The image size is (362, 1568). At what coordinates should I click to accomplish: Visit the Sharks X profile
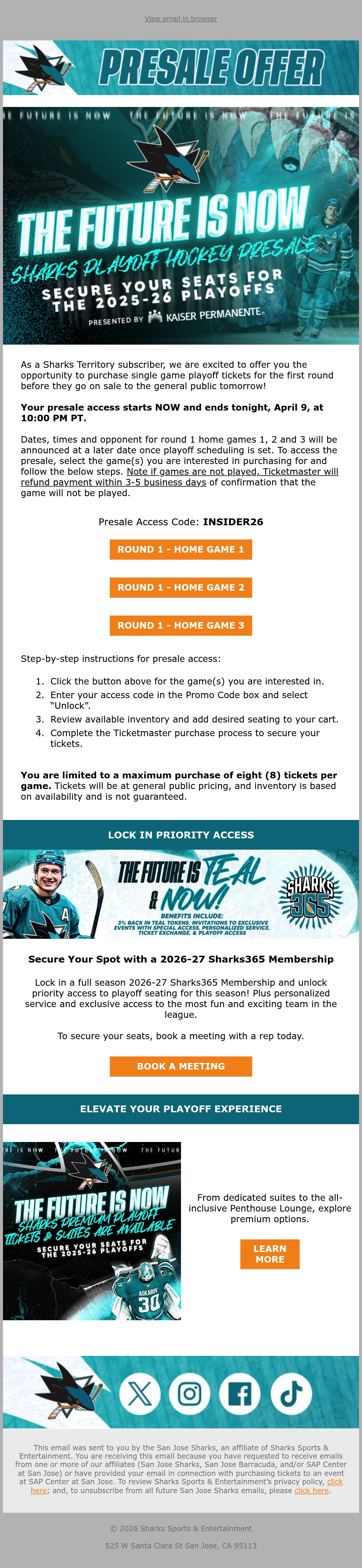pos(140,1393)
